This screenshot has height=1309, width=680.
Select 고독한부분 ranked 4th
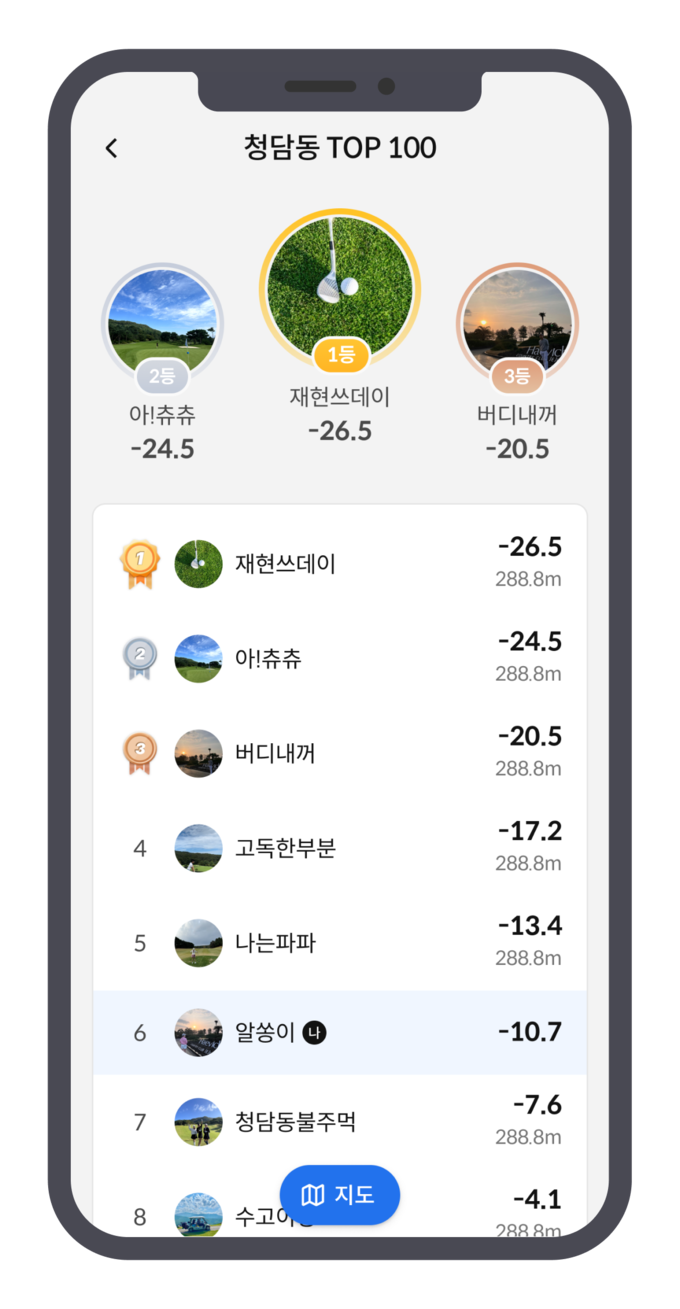click(340, 848)
